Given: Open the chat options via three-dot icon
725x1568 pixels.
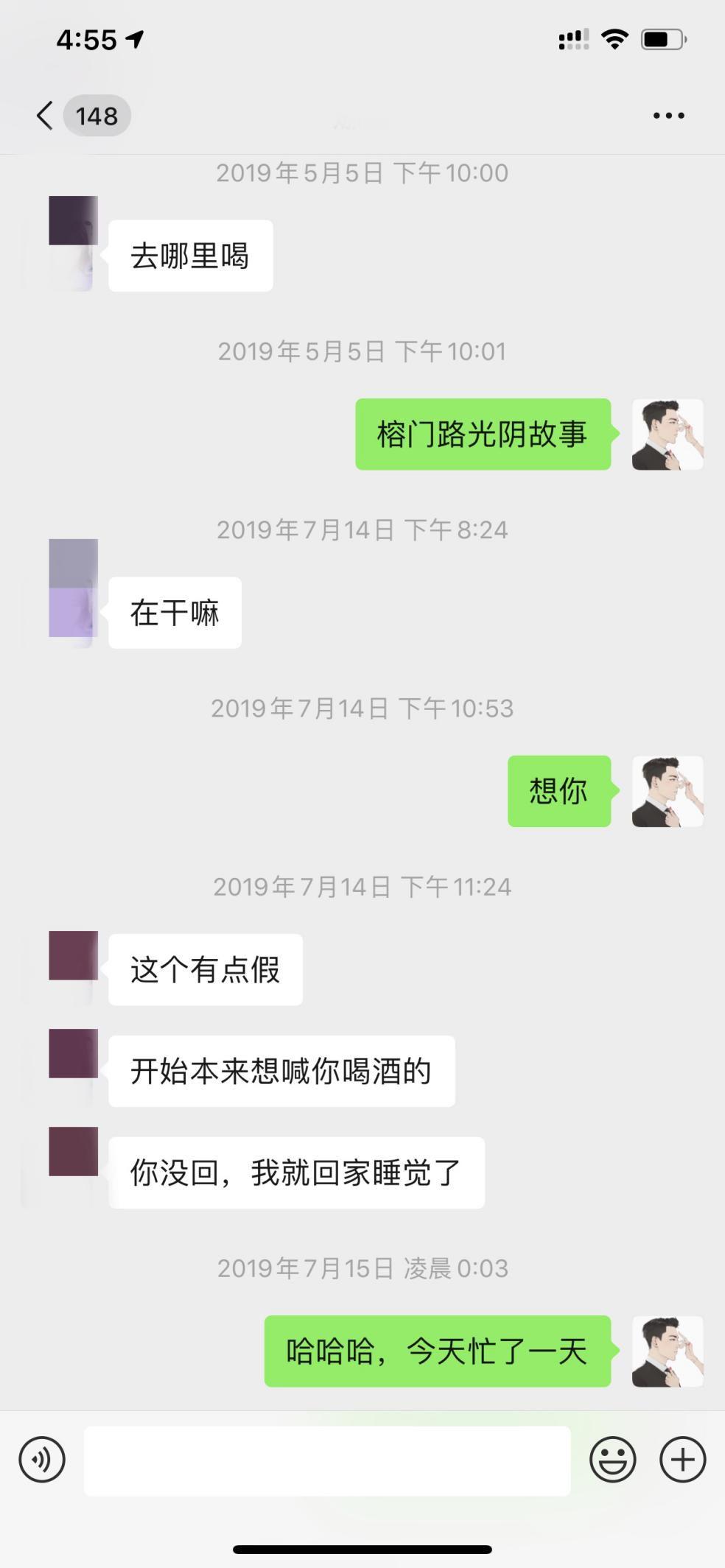Looking at the screenshot, I should point(668,115).
